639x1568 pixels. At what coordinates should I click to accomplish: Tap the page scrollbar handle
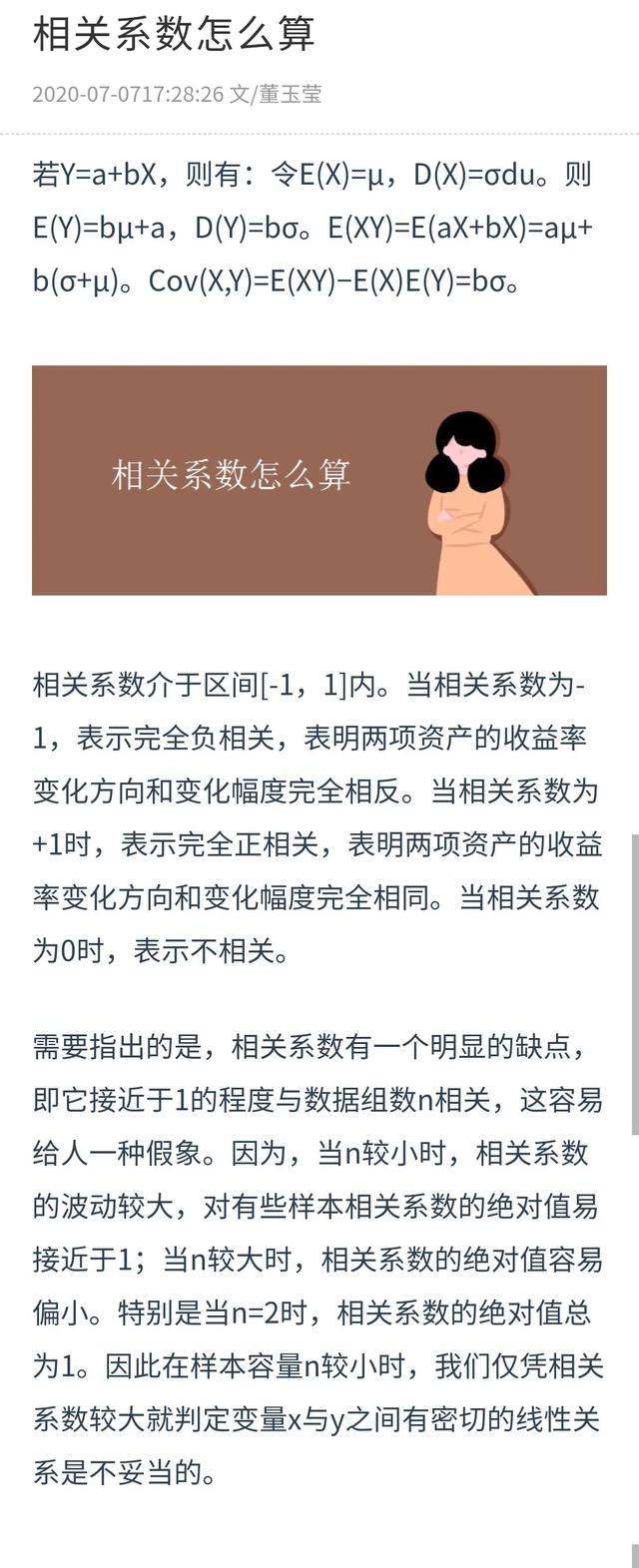click(x=635, y=983)
